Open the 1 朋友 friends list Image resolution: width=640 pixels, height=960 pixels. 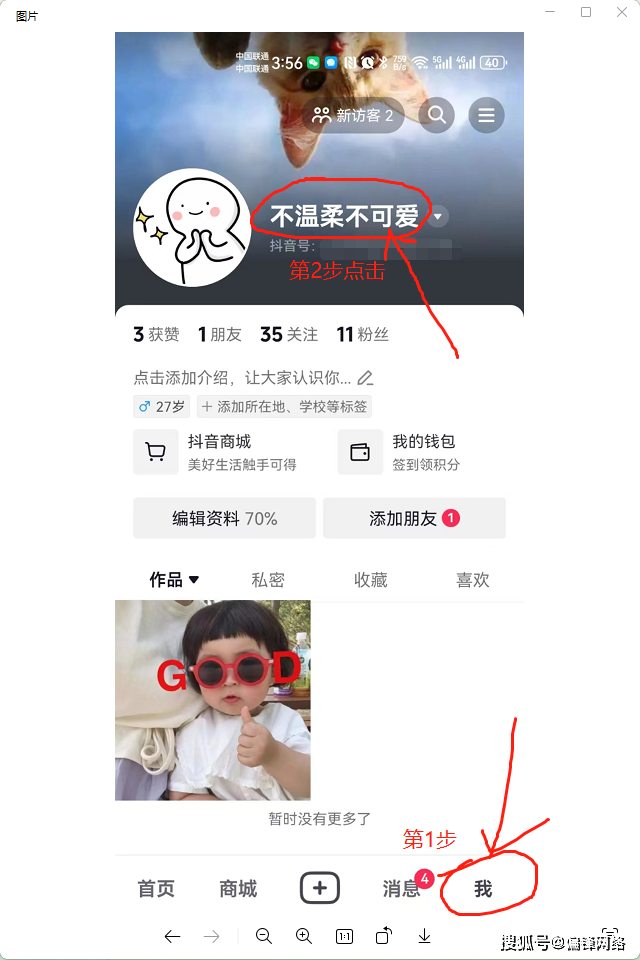220,334
